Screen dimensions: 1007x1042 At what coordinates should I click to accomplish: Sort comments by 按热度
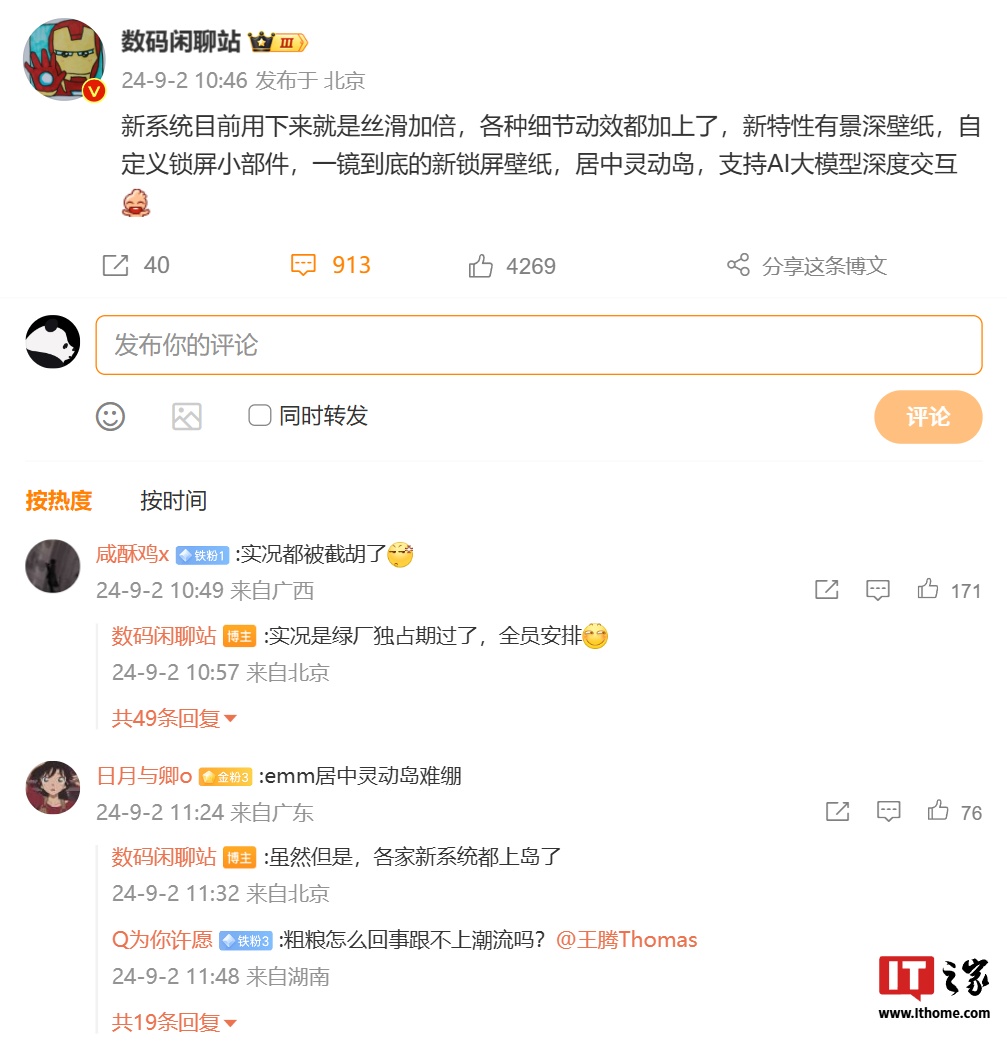[x=58, y=500]
